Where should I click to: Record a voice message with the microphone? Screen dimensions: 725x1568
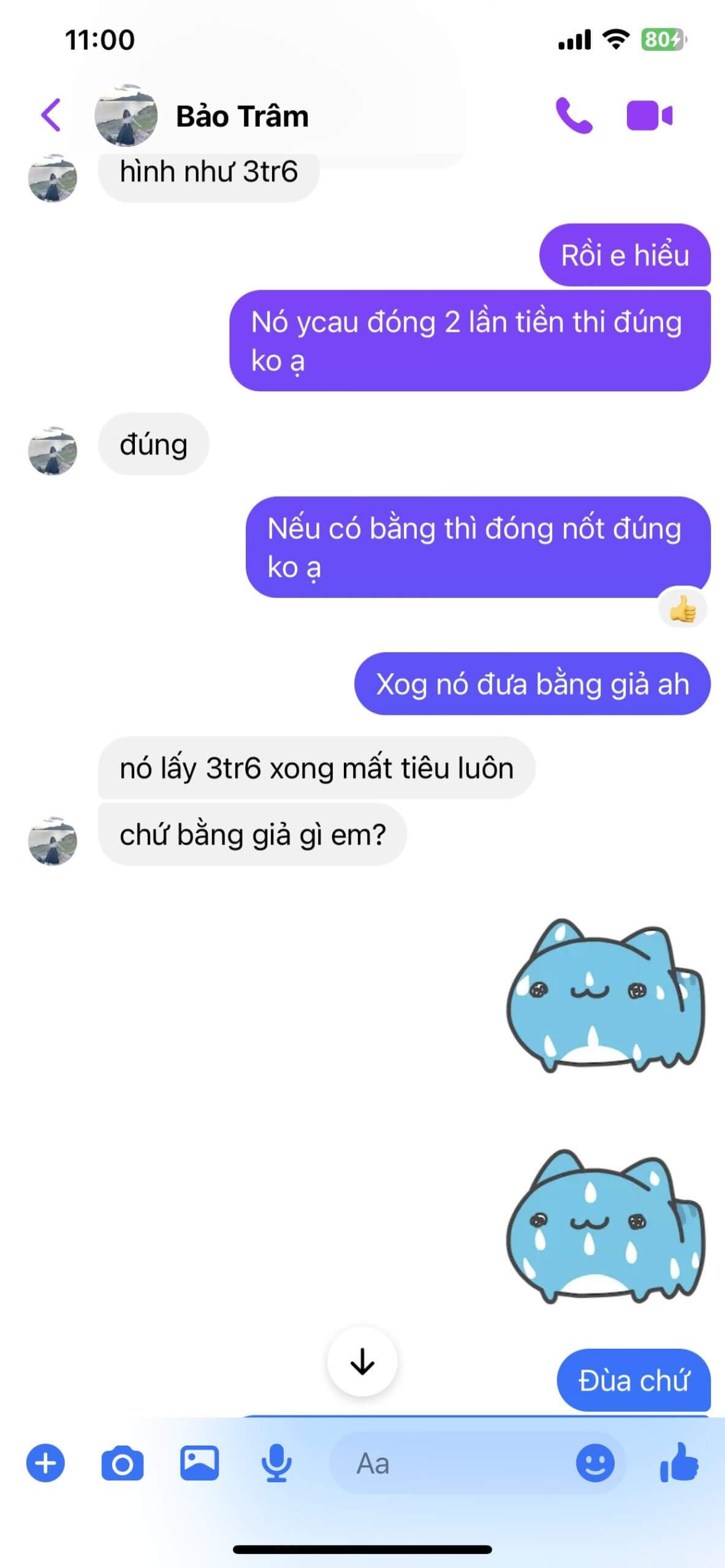click(x=276, y=1463)
